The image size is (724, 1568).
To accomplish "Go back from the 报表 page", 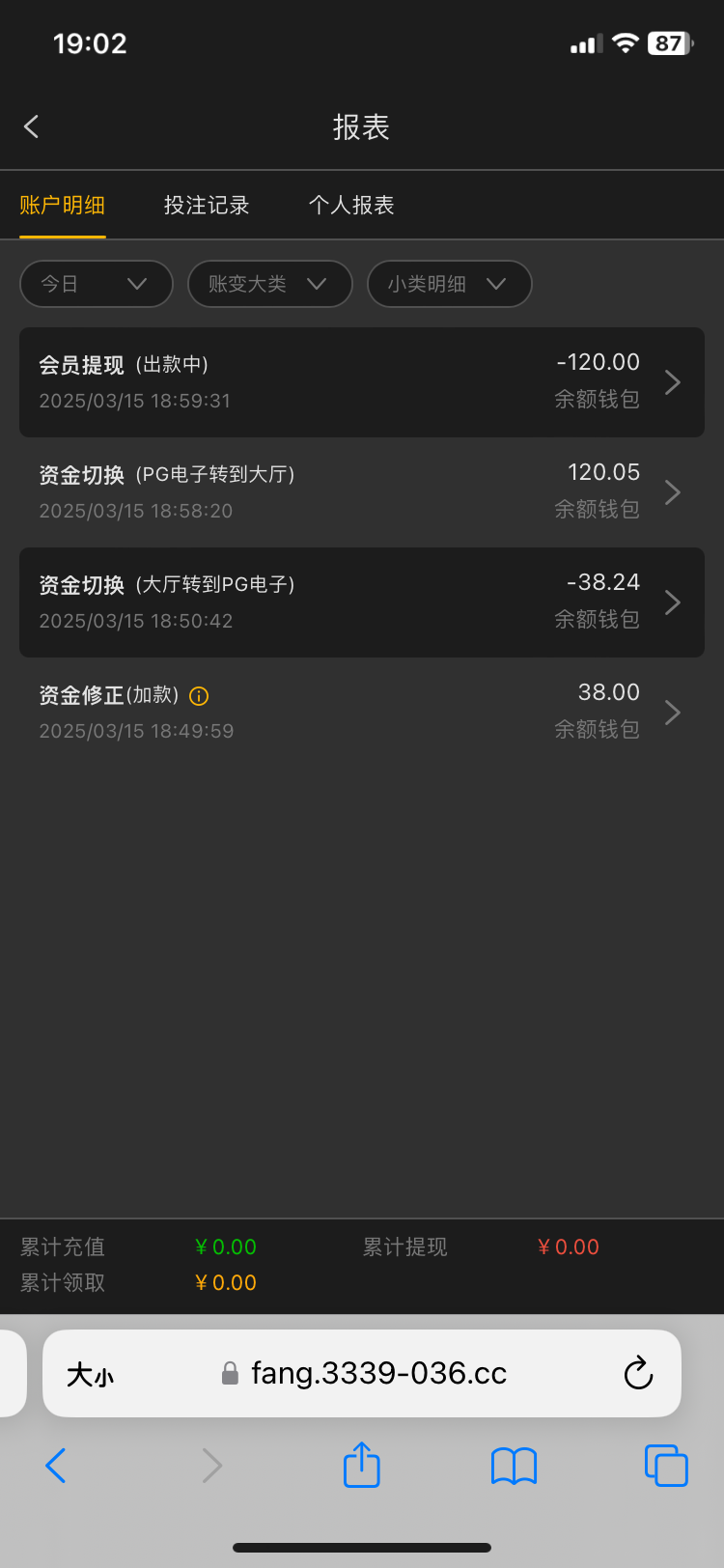I will (x=32, y=126).
